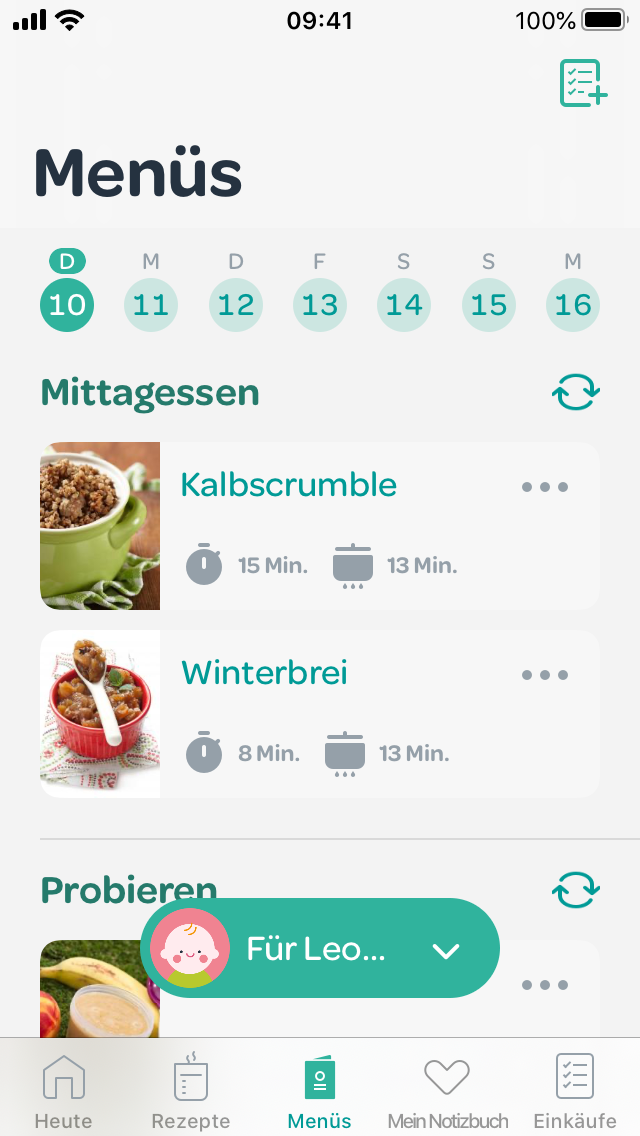Pick day 16 in the calendar row
The image size is (640, 1136).
[573, 304]
